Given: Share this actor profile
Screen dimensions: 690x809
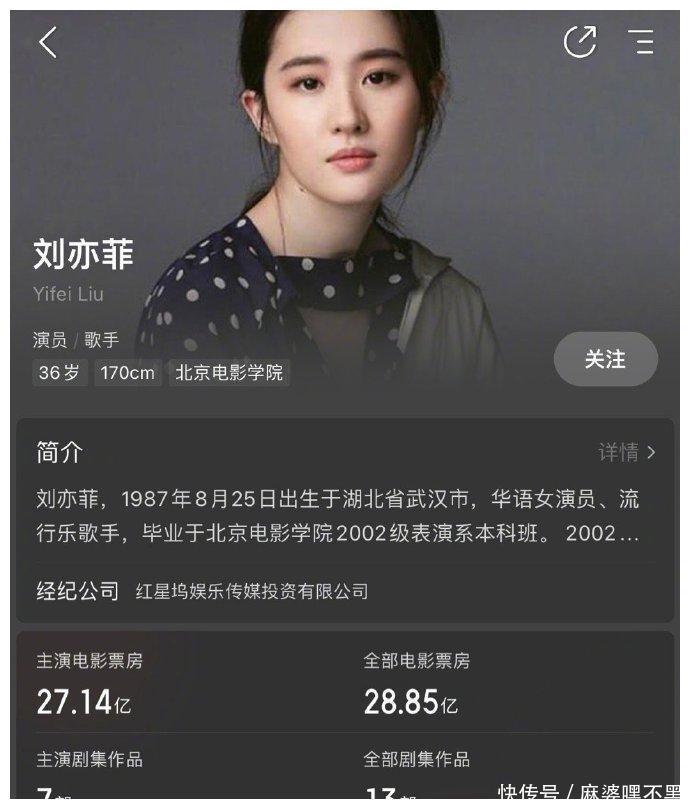Looking at the screenshot, I should pyautogui.click(x=580, y=42).
